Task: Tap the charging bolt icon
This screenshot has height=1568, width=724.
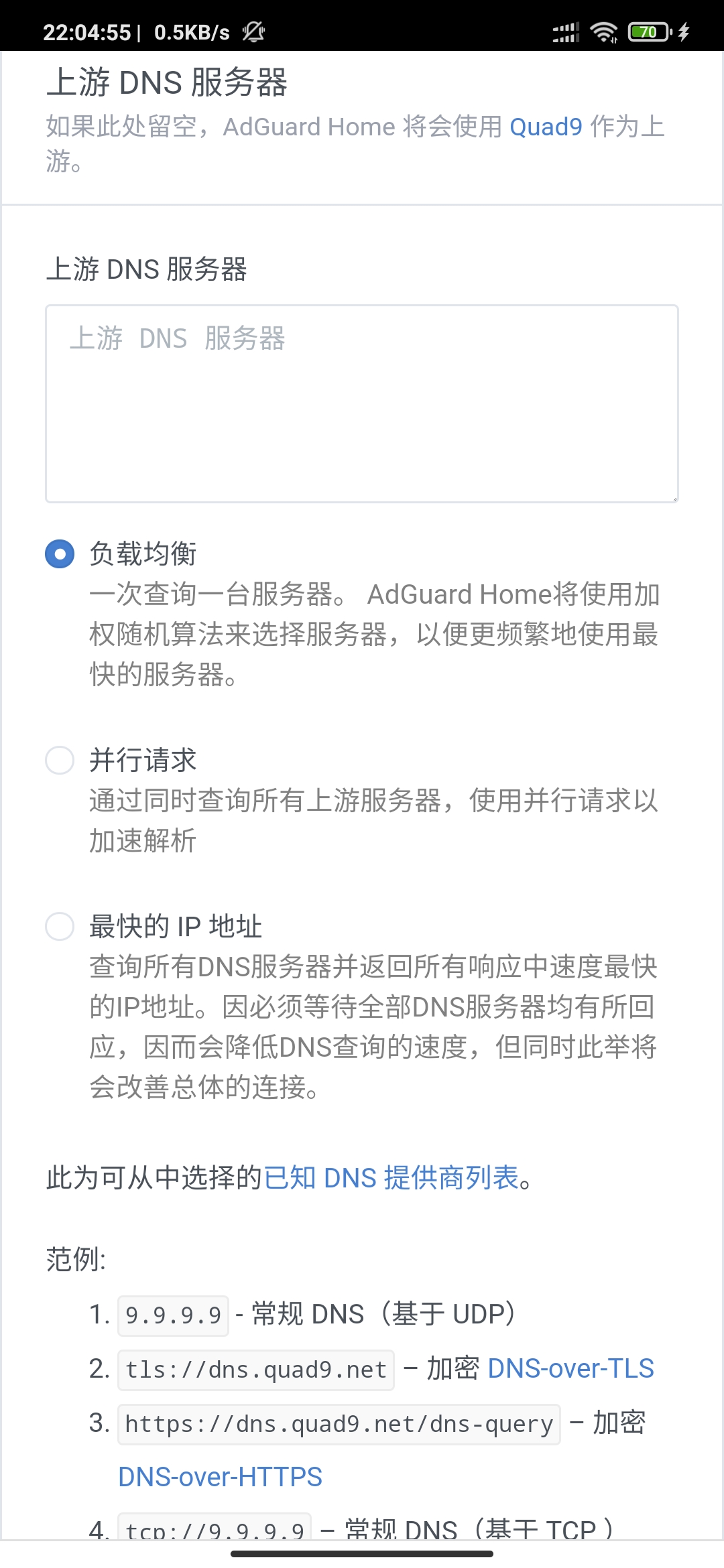Action: 684,31
